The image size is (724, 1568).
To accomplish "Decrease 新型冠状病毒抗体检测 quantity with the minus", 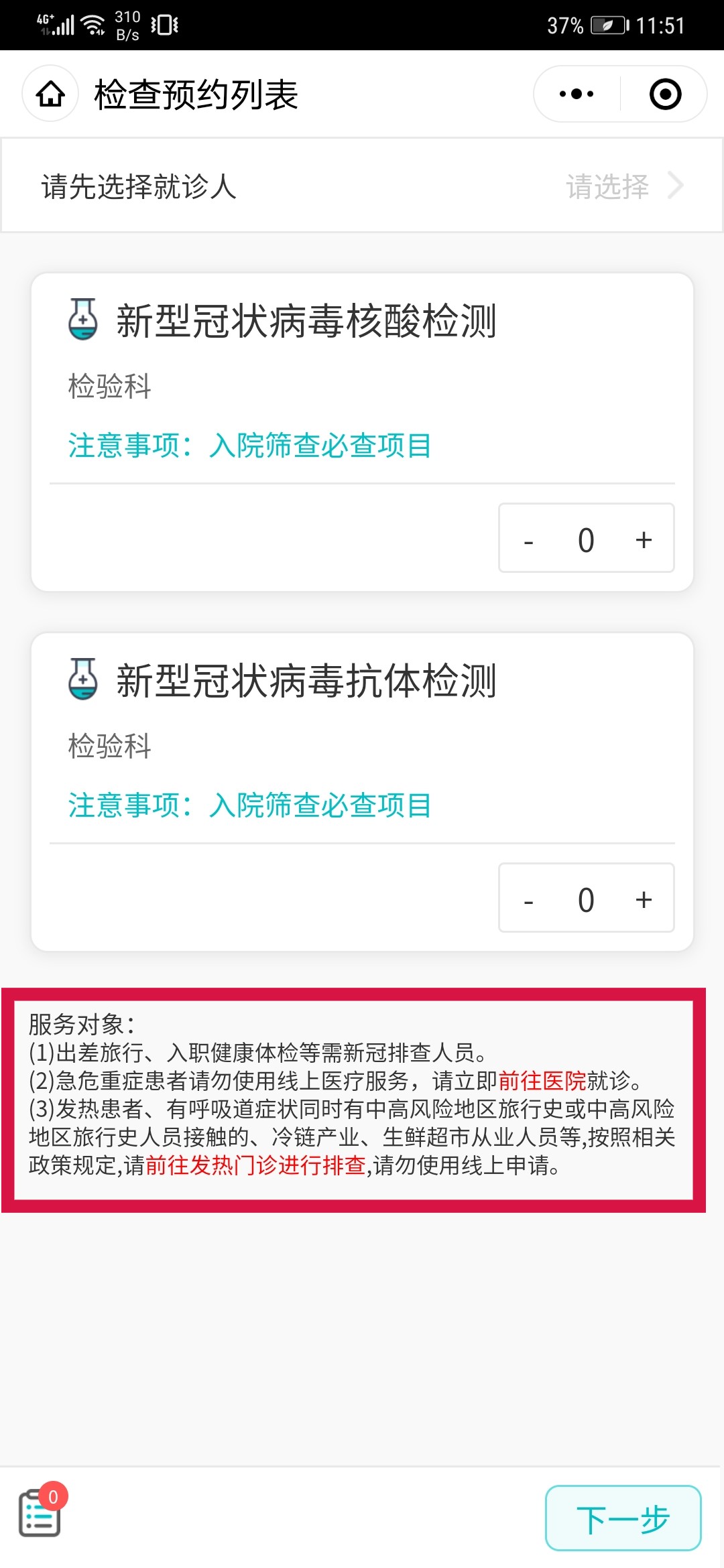I will [x=529, y=899].
